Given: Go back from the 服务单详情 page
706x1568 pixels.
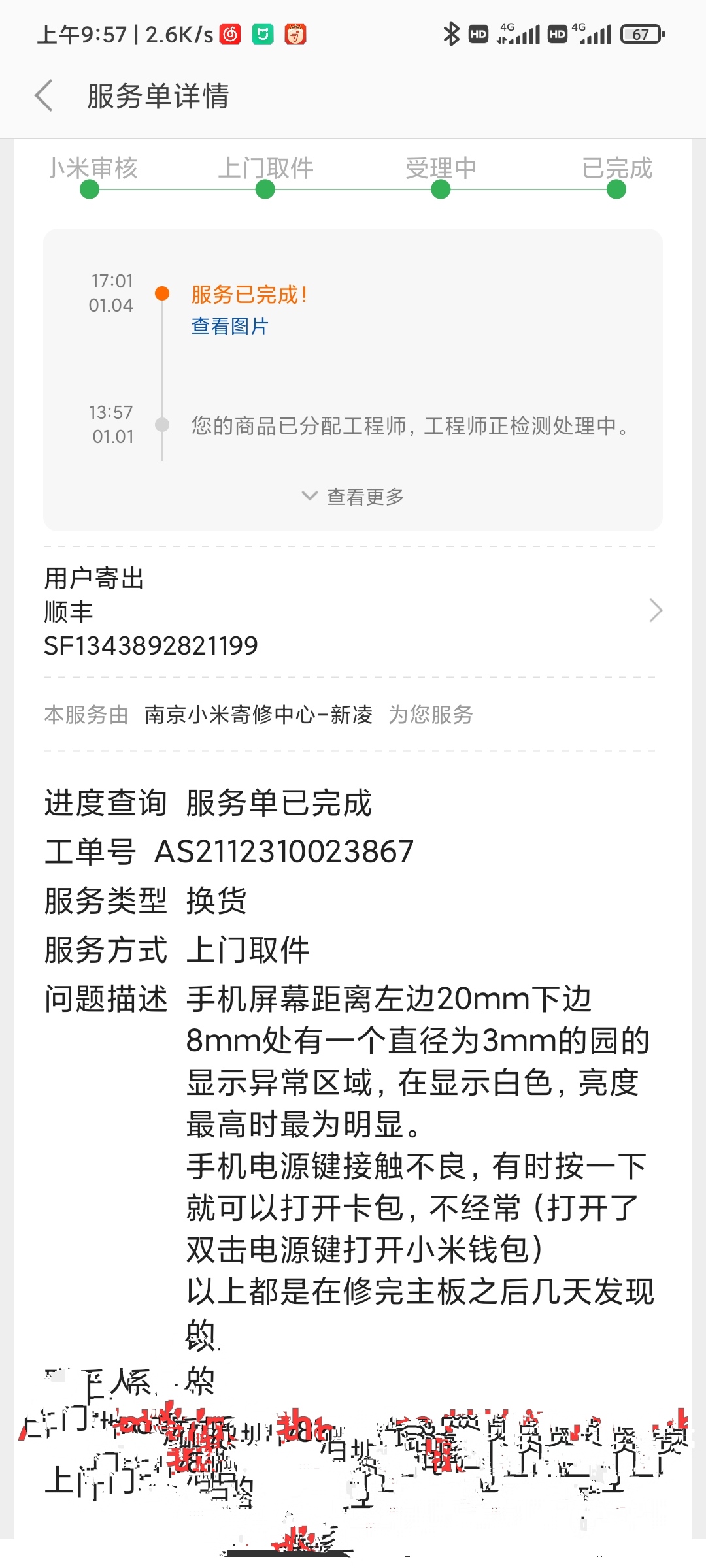Looking at the screenshot, I should pos(44,96).
